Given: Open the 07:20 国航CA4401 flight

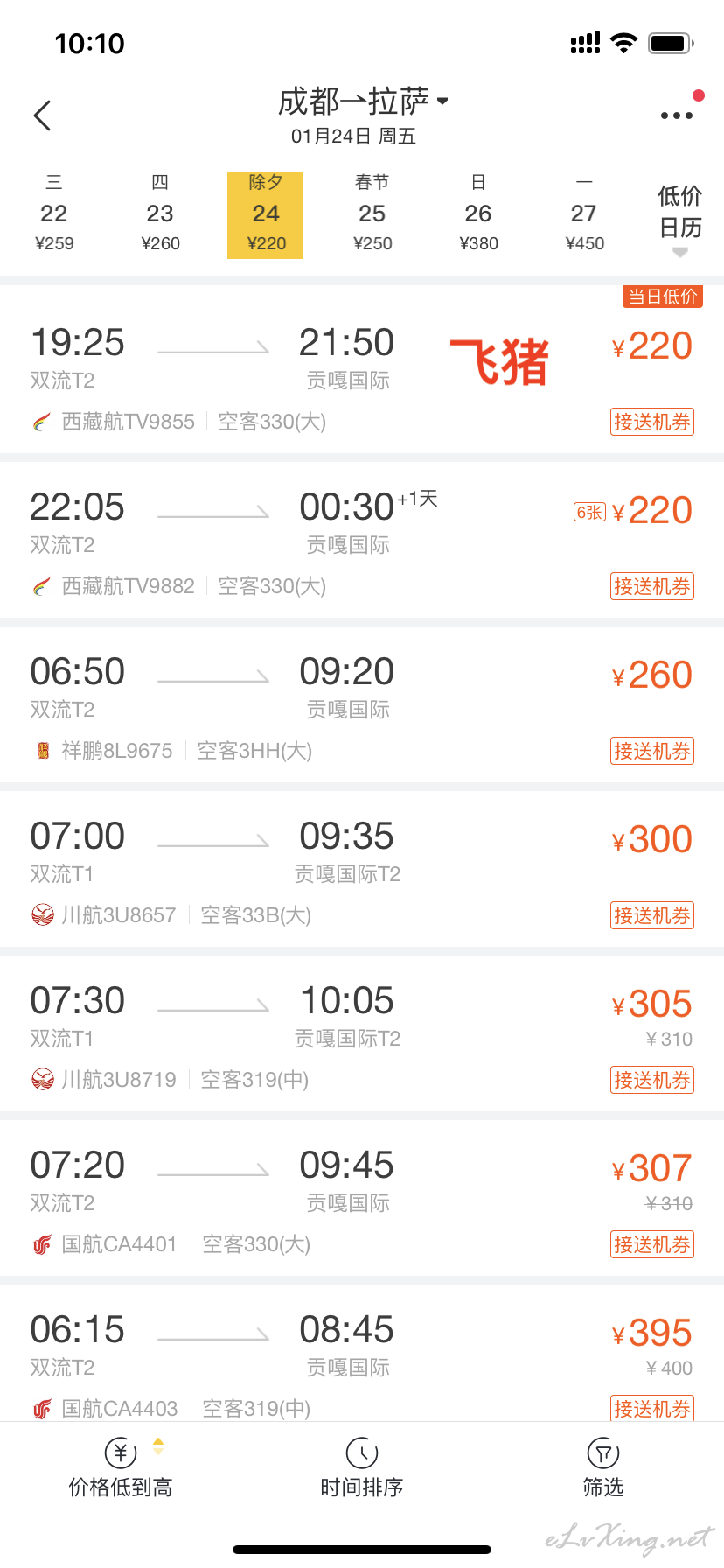Looking at the screenshot, I should coord(362,1198).
